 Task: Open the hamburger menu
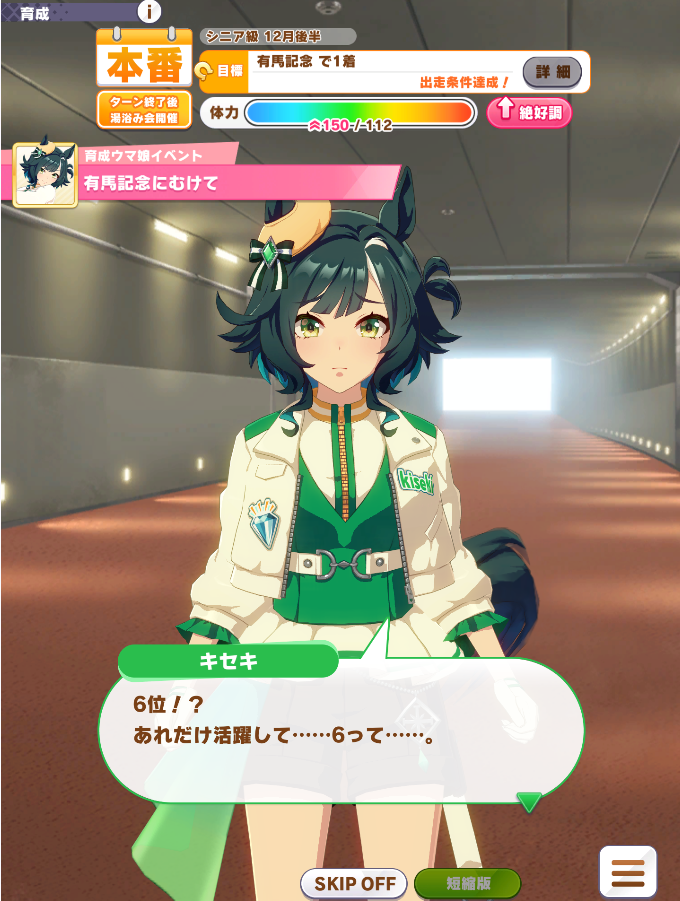(627, 873)
